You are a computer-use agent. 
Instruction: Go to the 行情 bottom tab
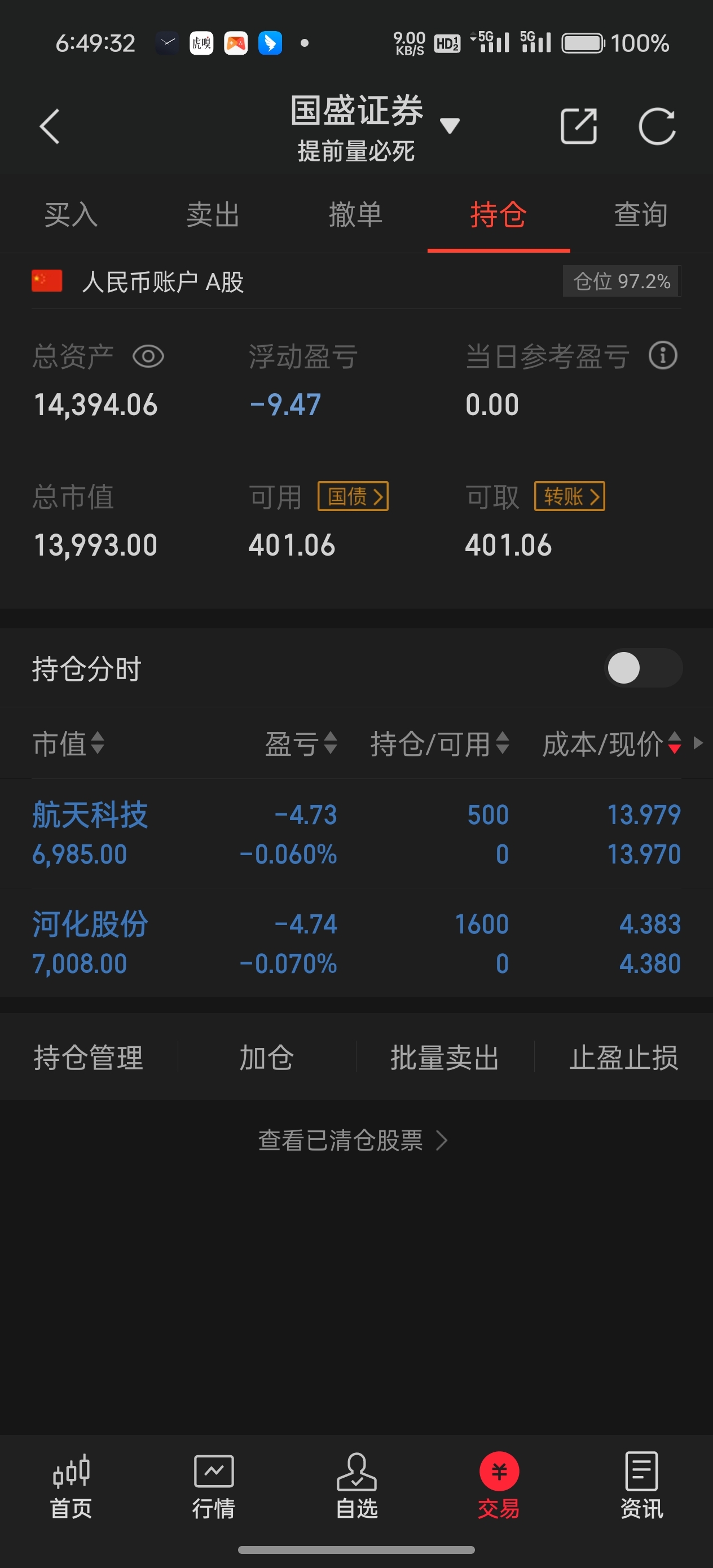point(214,1486)
